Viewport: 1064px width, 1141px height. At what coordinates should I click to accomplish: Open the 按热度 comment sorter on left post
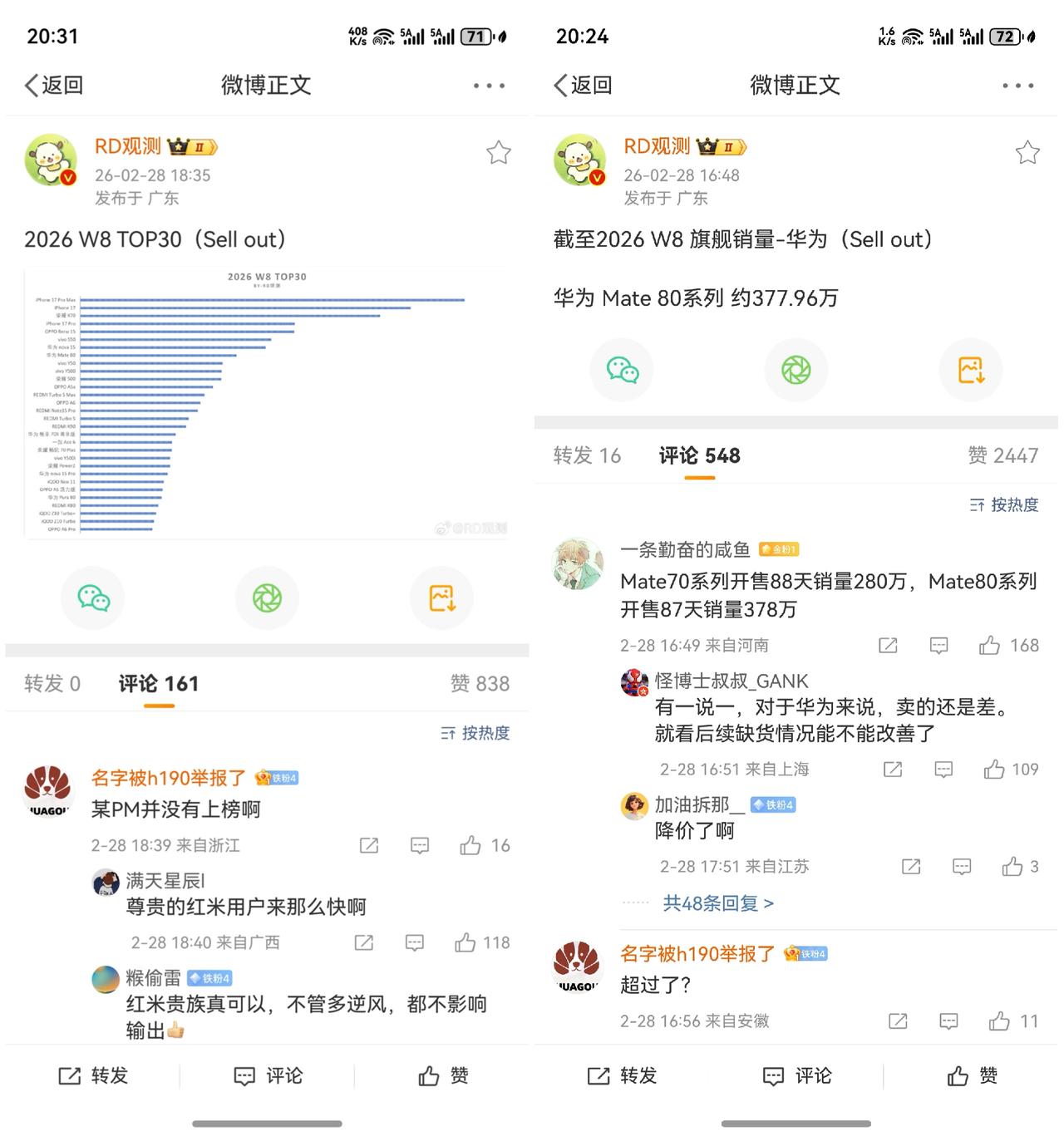[471, 733]
